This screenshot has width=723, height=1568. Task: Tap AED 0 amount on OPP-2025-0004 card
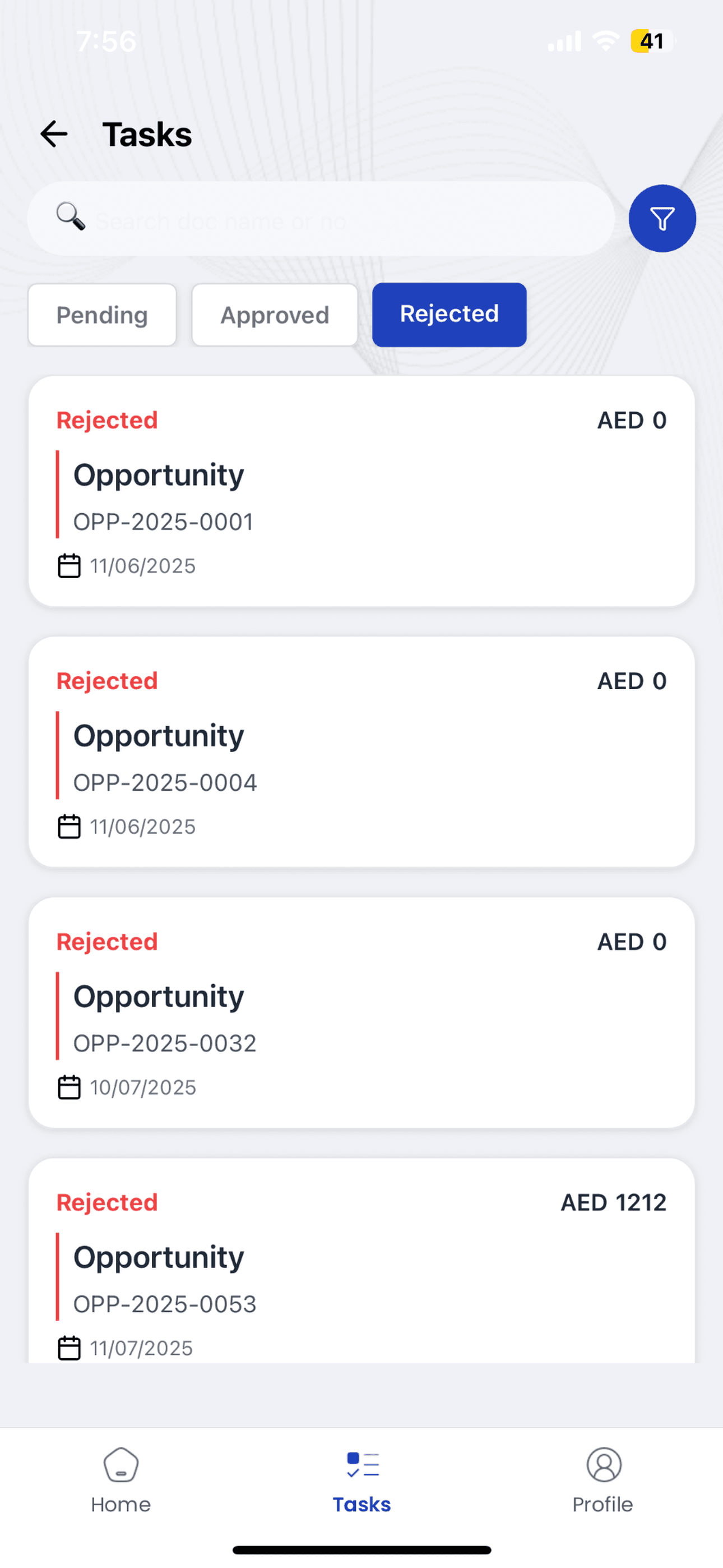pos(632,680)
